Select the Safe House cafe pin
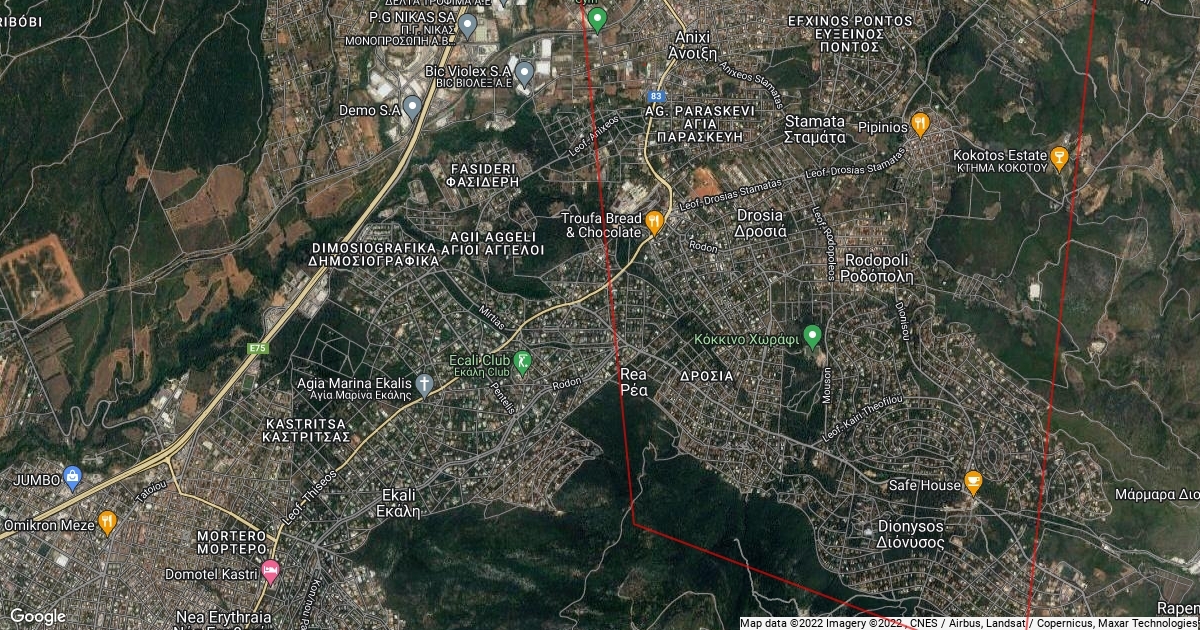1200x630 pixels. 972,483
